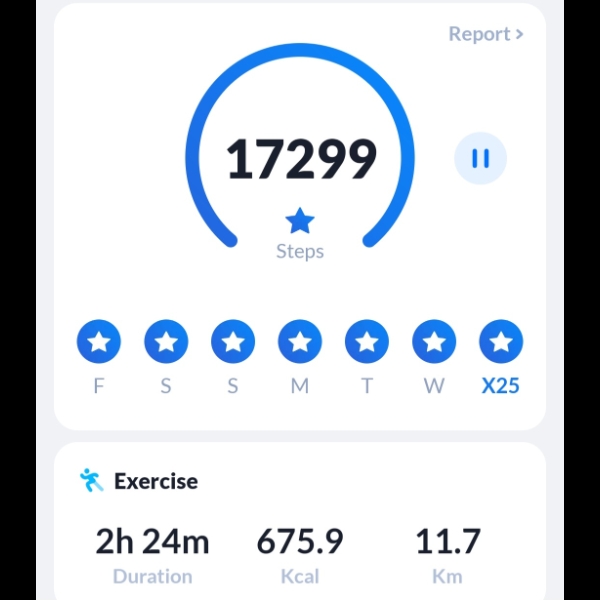Screen dimensions: 600x600
Task: Open the step Report
Action: tap(485, 34)
